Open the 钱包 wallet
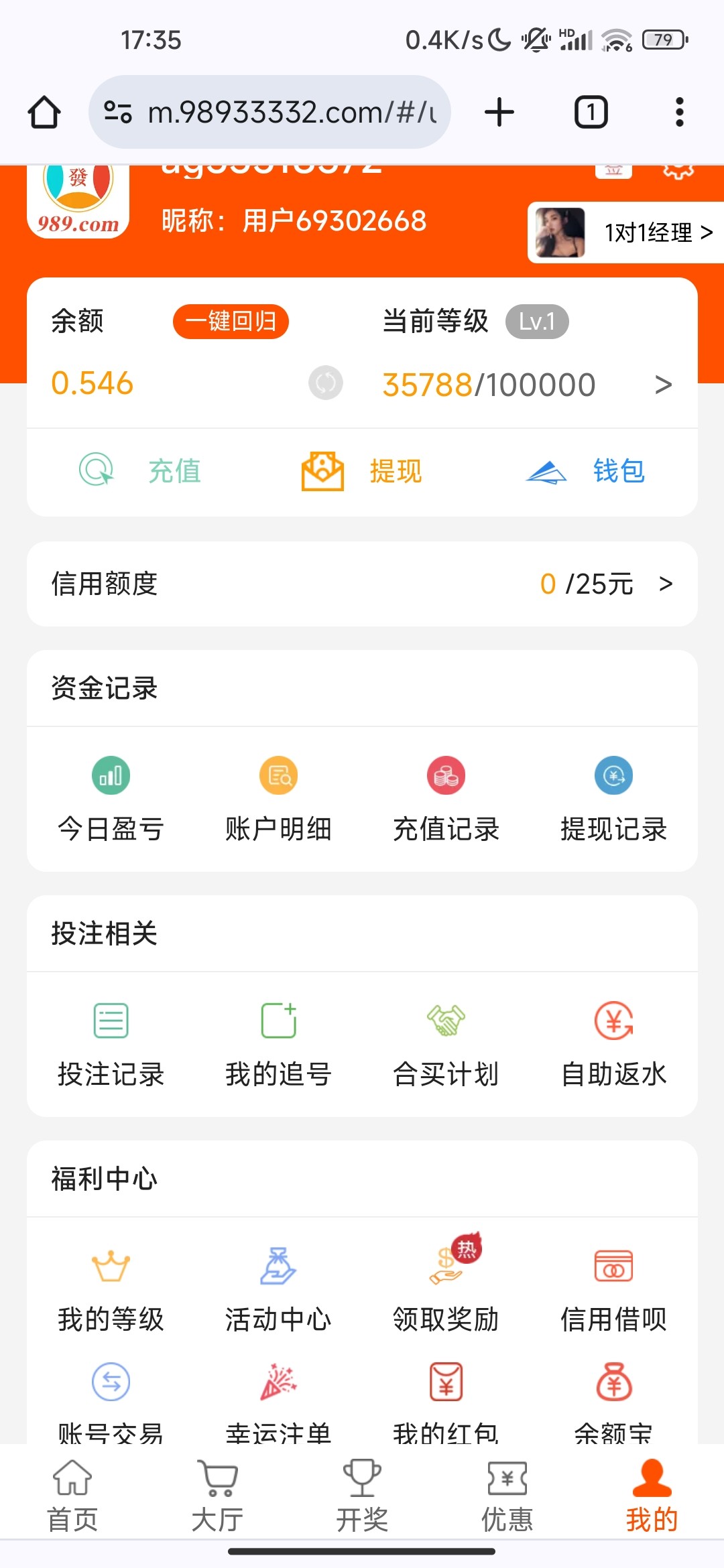The height and width of the screenshot is (1568, 724). 585,470
